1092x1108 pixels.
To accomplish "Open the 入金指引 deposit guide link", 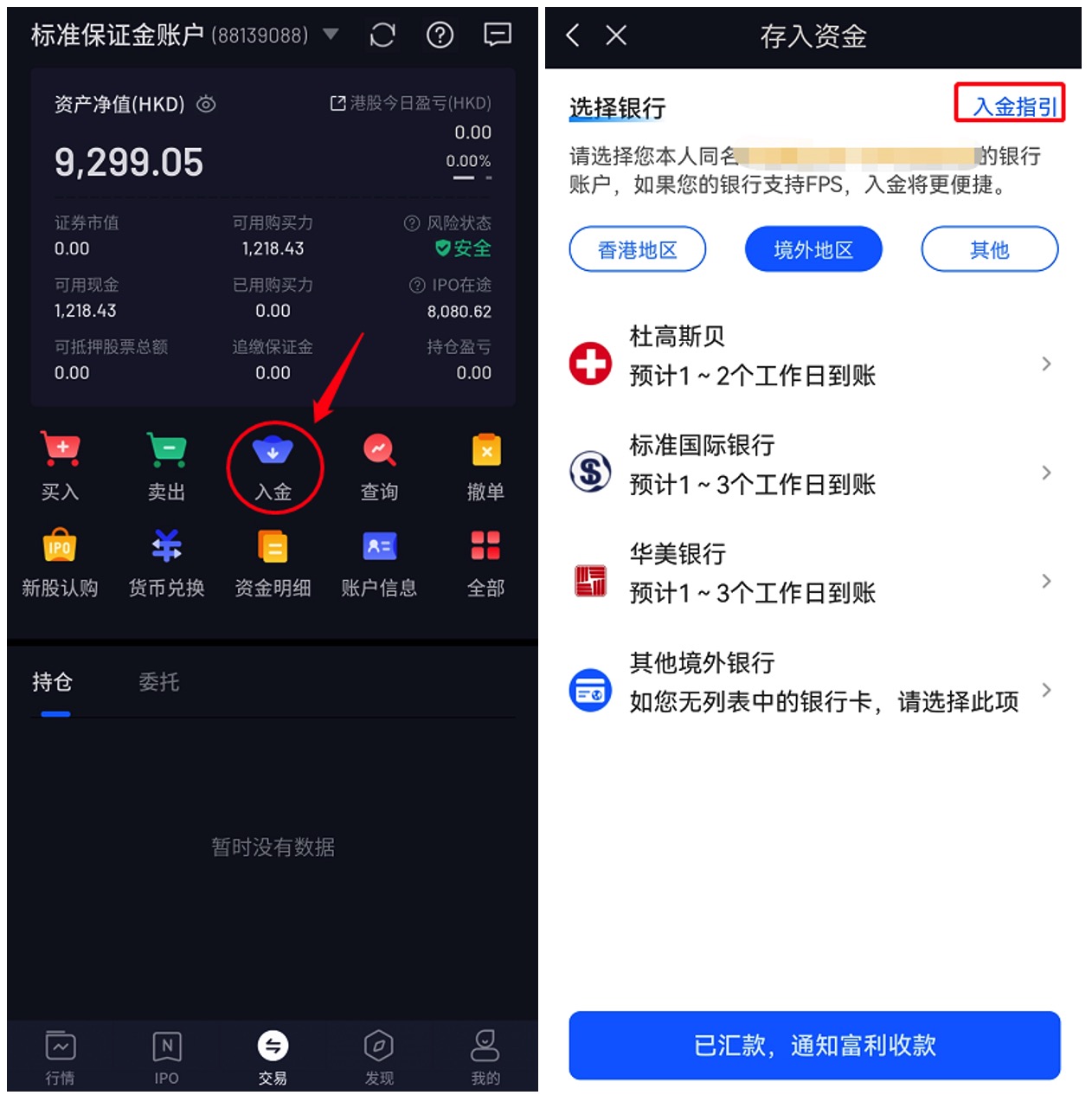I will tap(1009, 101).
